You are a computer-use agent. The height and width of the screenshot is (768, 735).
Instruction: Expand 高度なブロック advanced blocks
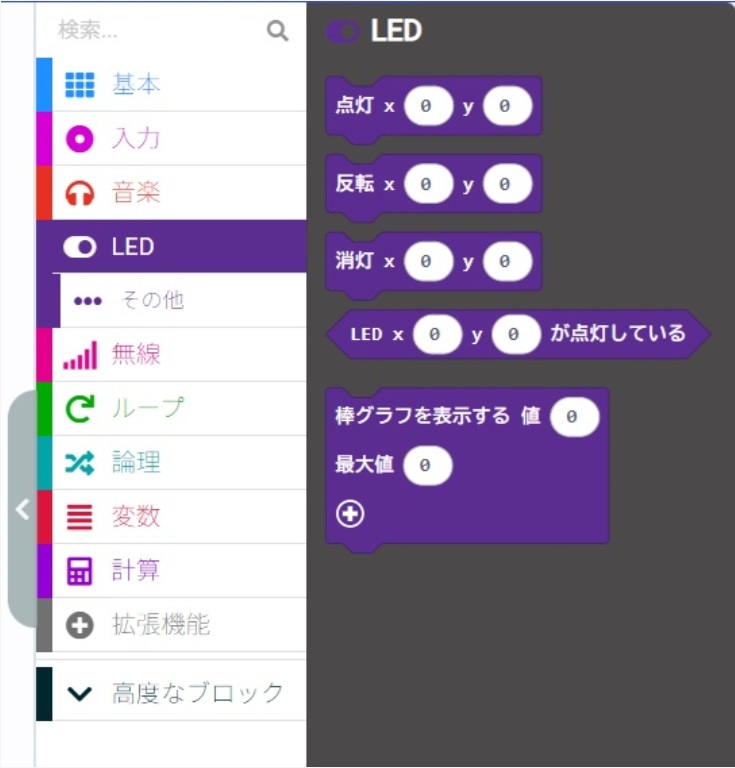click(x=196, y=693)
